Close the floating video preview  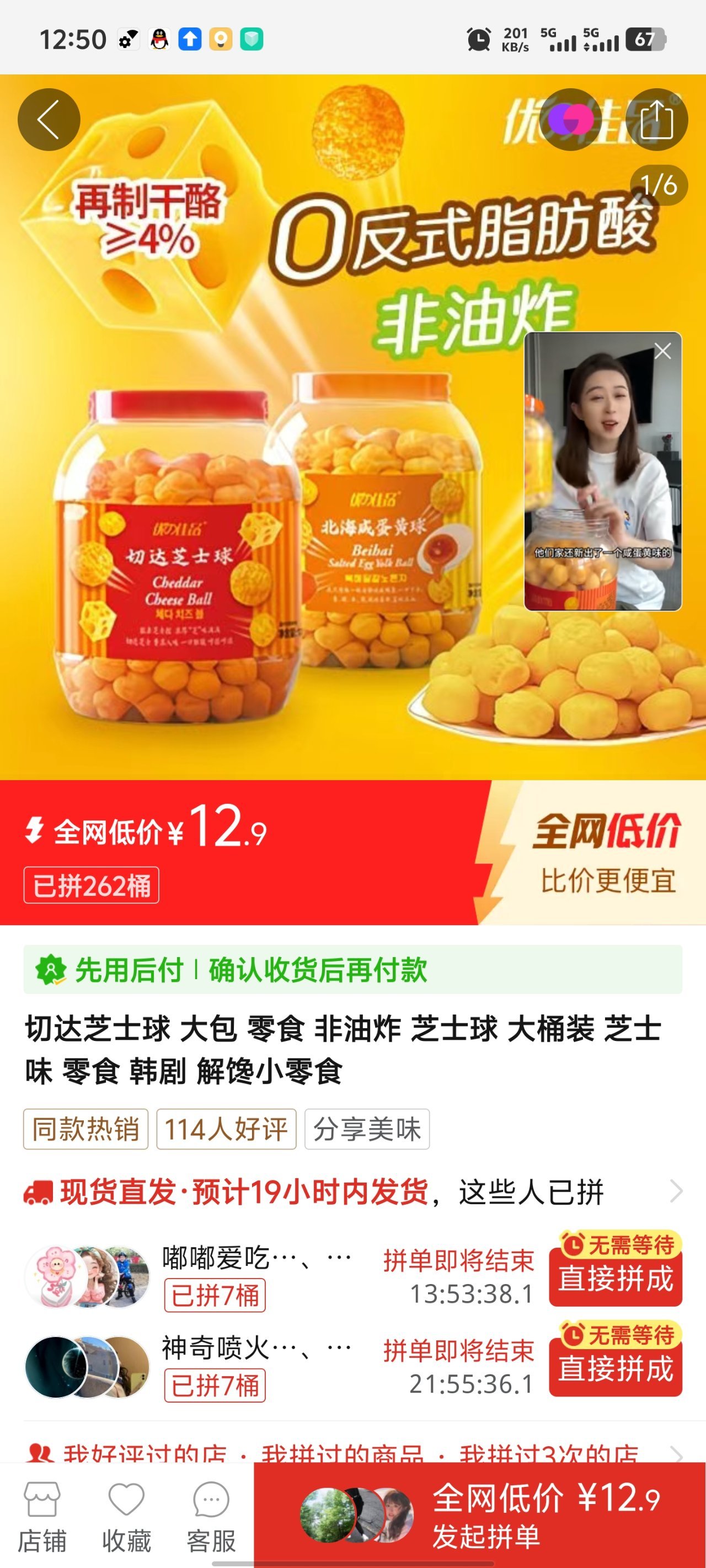coord(662,351)
